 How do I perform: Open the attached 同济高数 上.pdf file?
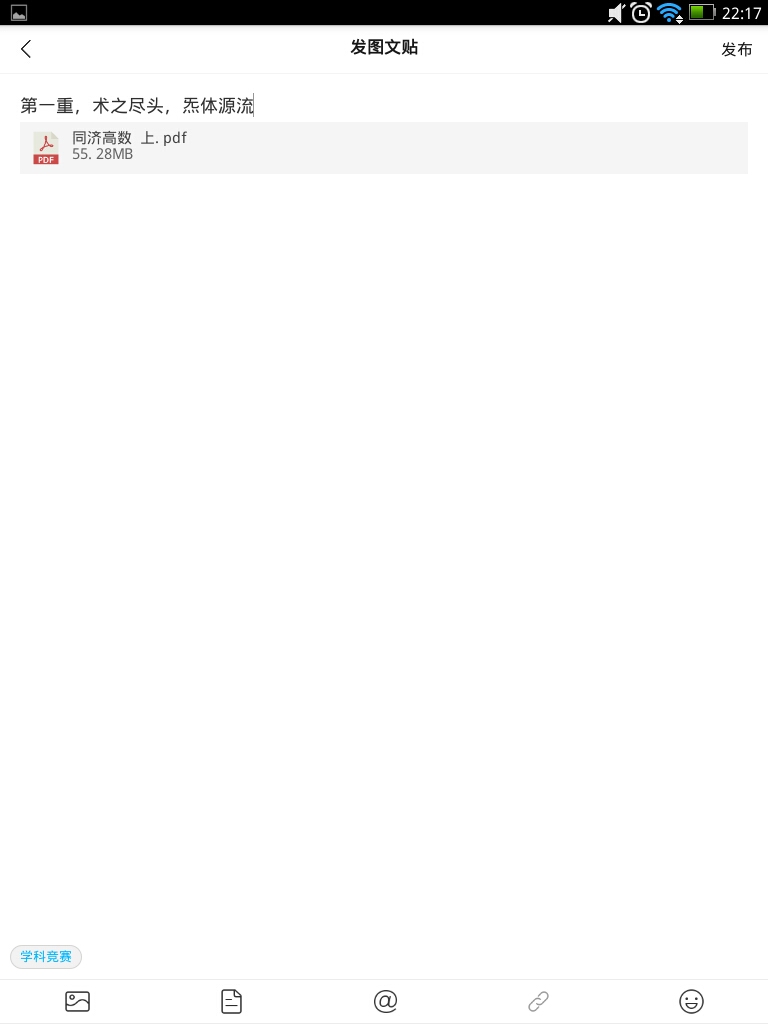[383, 148]
